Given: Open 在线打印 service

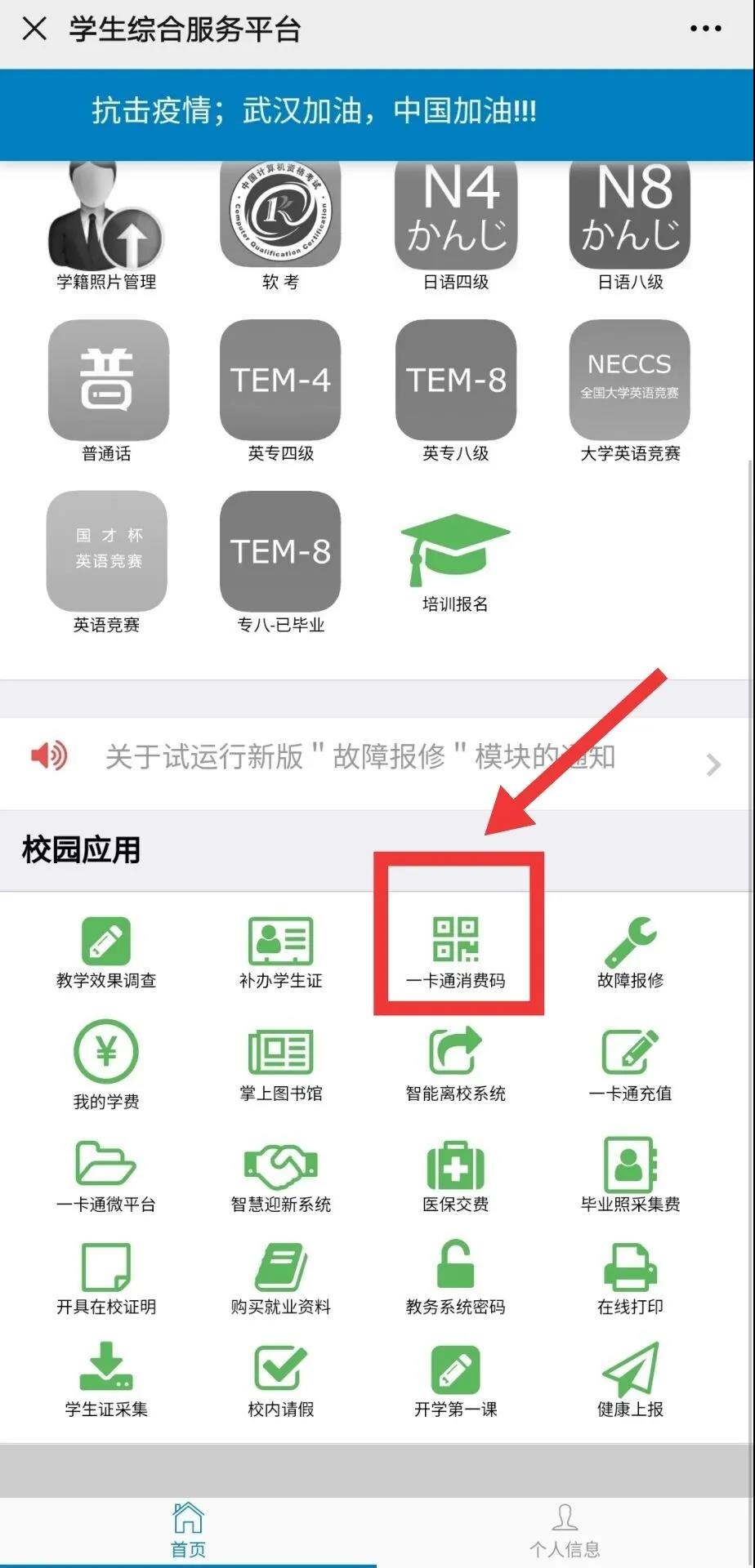Looking at the screenshot, I should [x=630, y=1277].
